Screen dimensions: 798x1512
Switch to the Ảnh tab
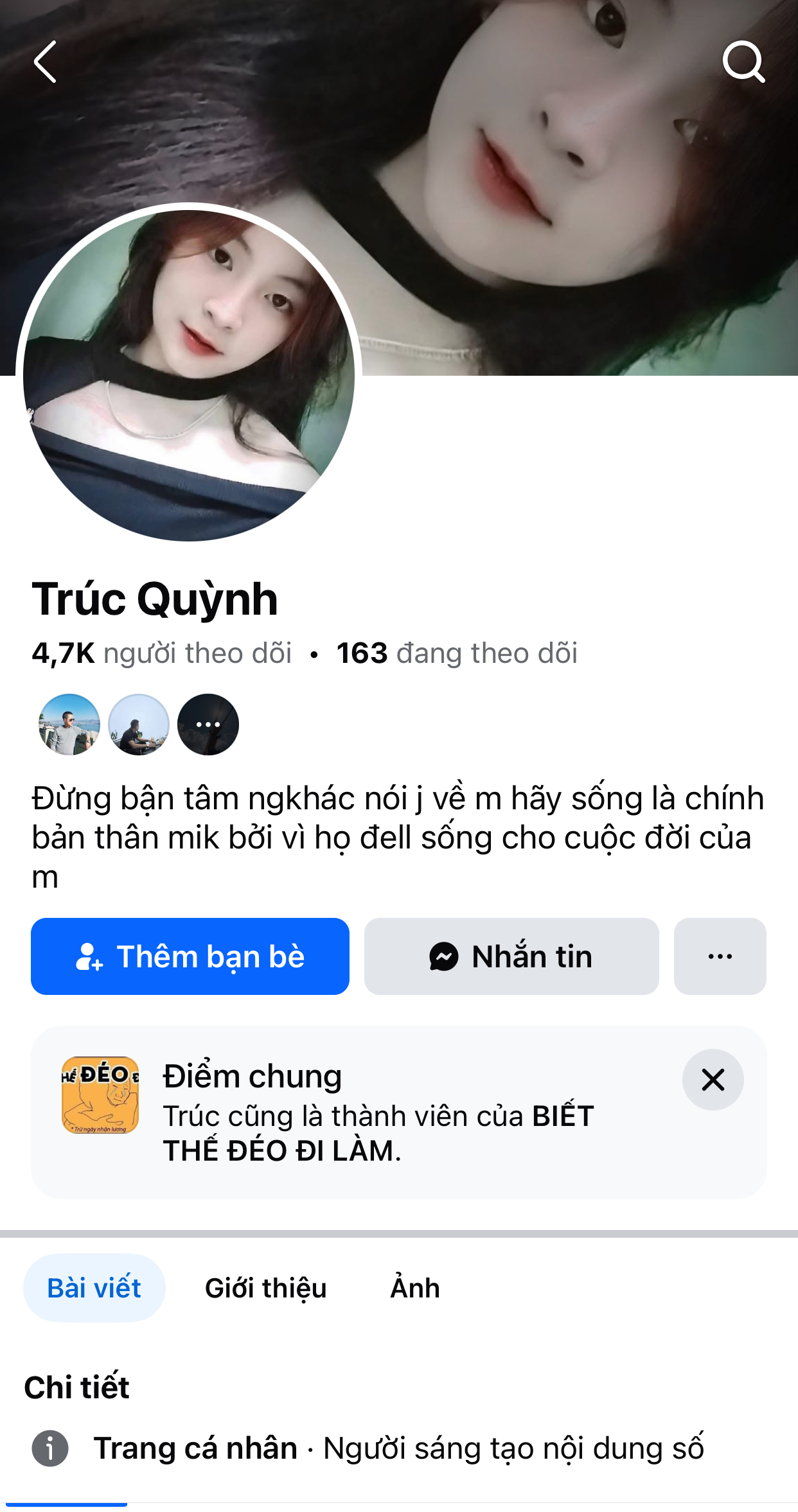[415, 1288]
